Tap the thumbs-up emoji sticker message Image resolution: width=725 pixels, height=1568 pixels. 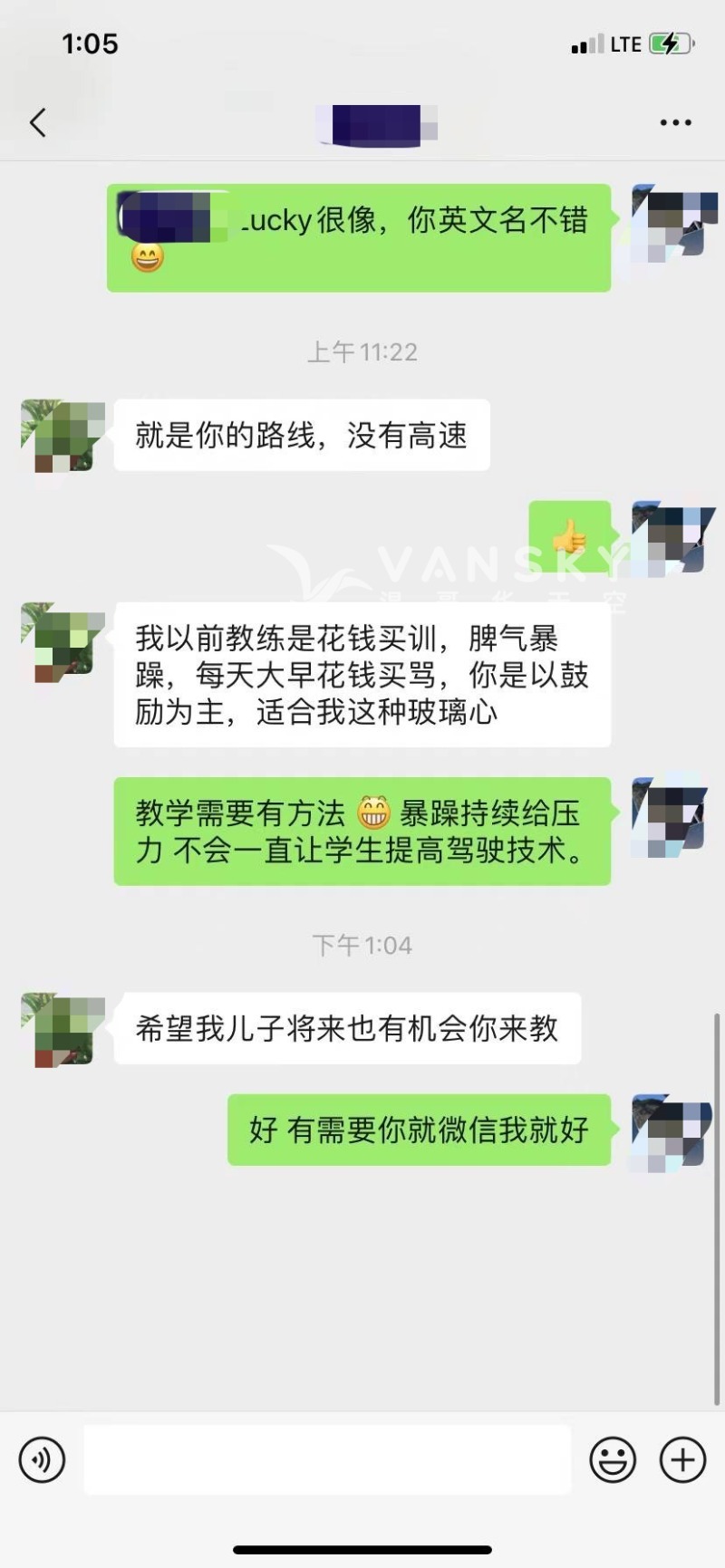569,536
